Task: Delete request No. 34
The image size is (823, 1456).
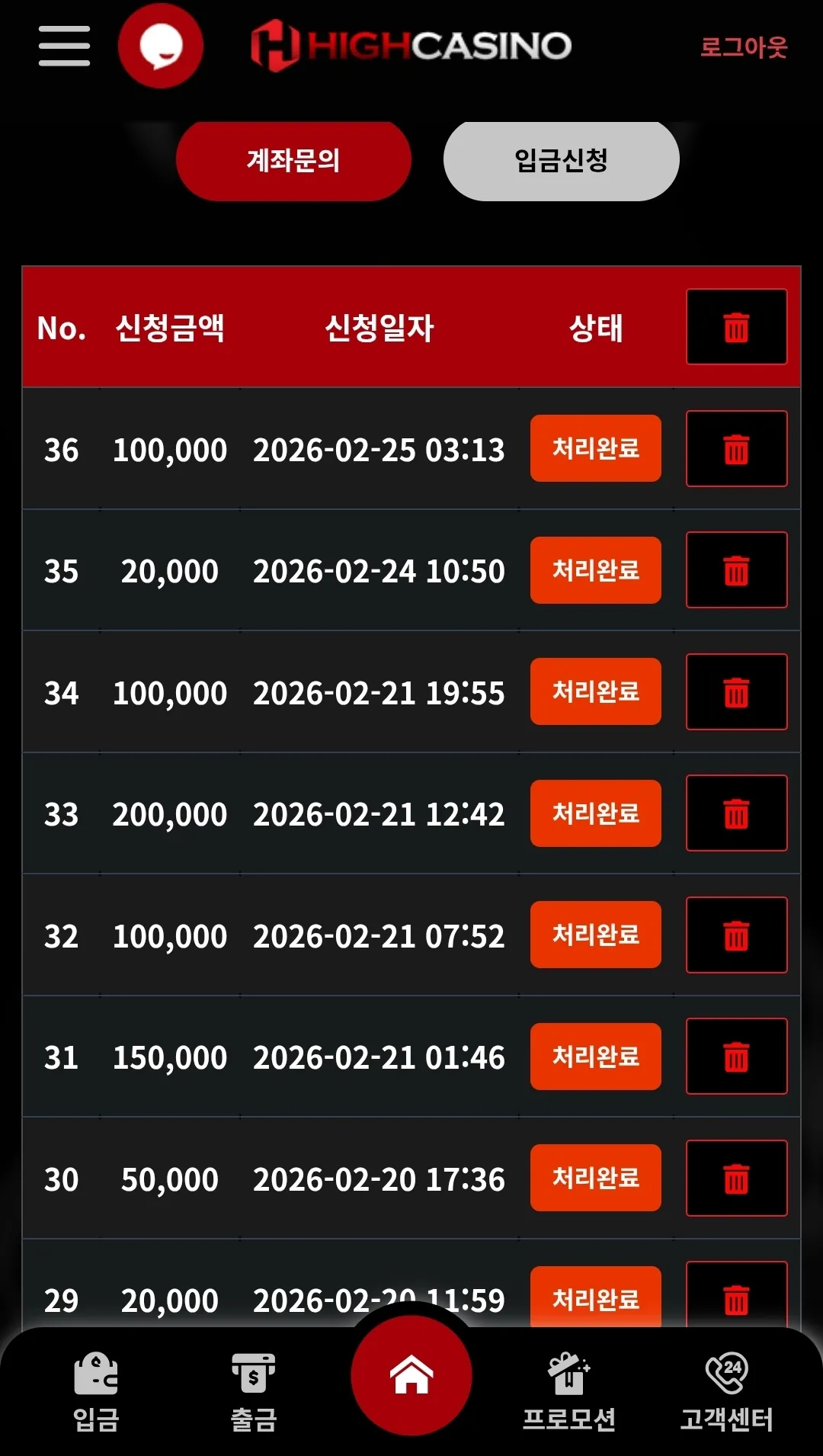Action: 737,691
